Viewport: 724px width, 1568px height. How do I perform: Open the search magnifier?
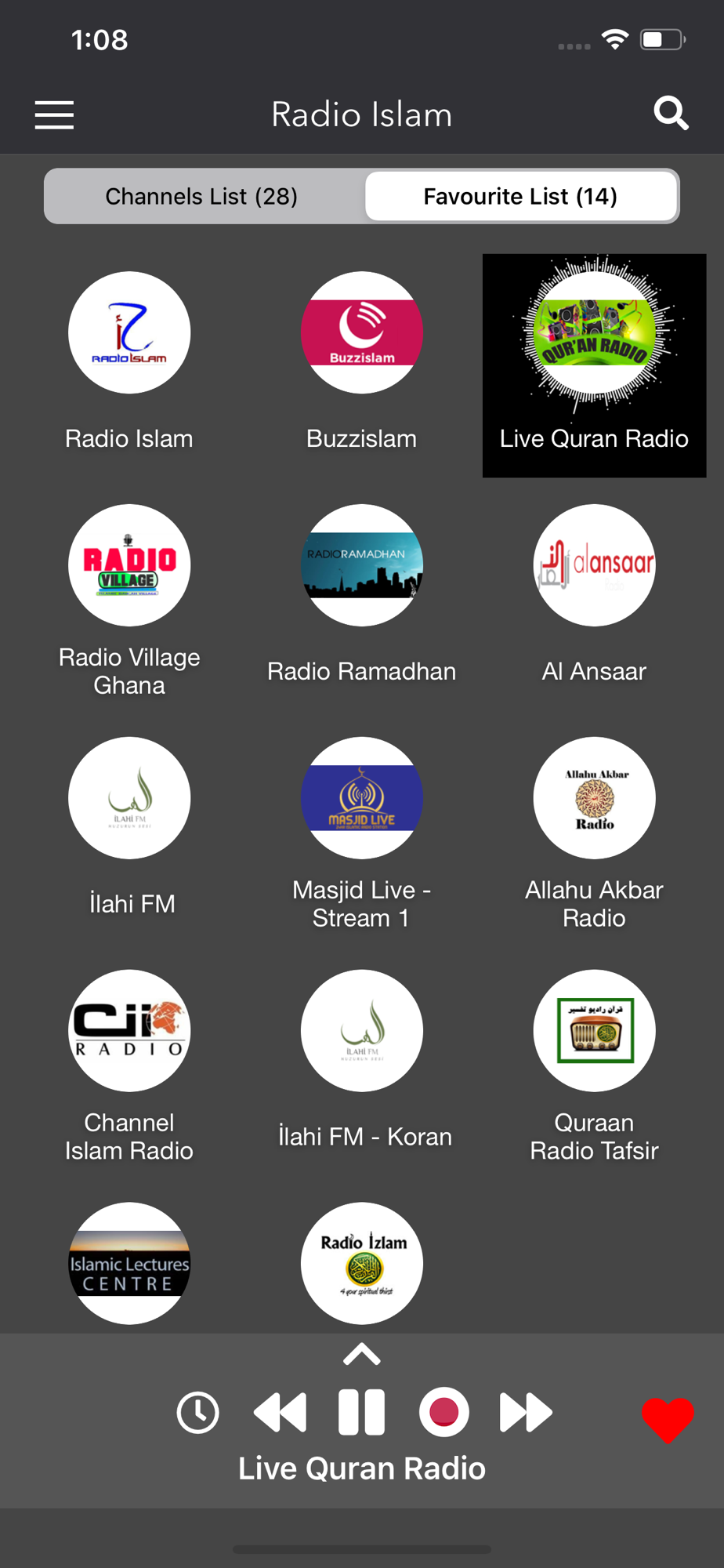(671, 114)
